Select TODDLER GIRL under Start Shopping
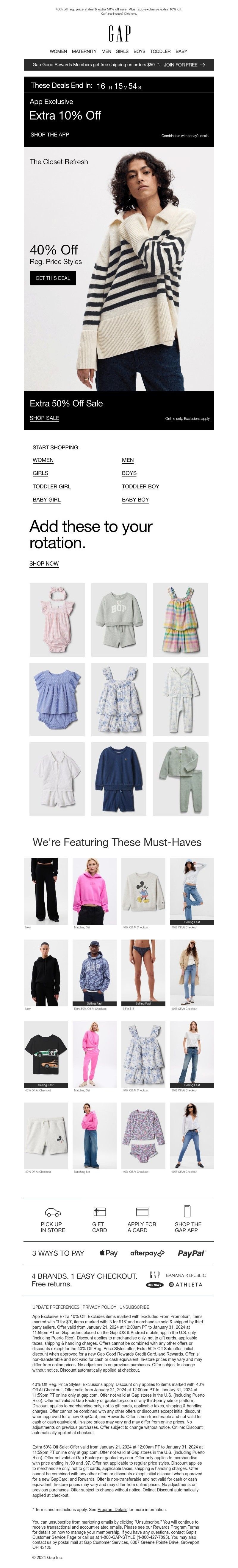The height and width of the screenshot is (1568, 238). [x=51, y=486]
